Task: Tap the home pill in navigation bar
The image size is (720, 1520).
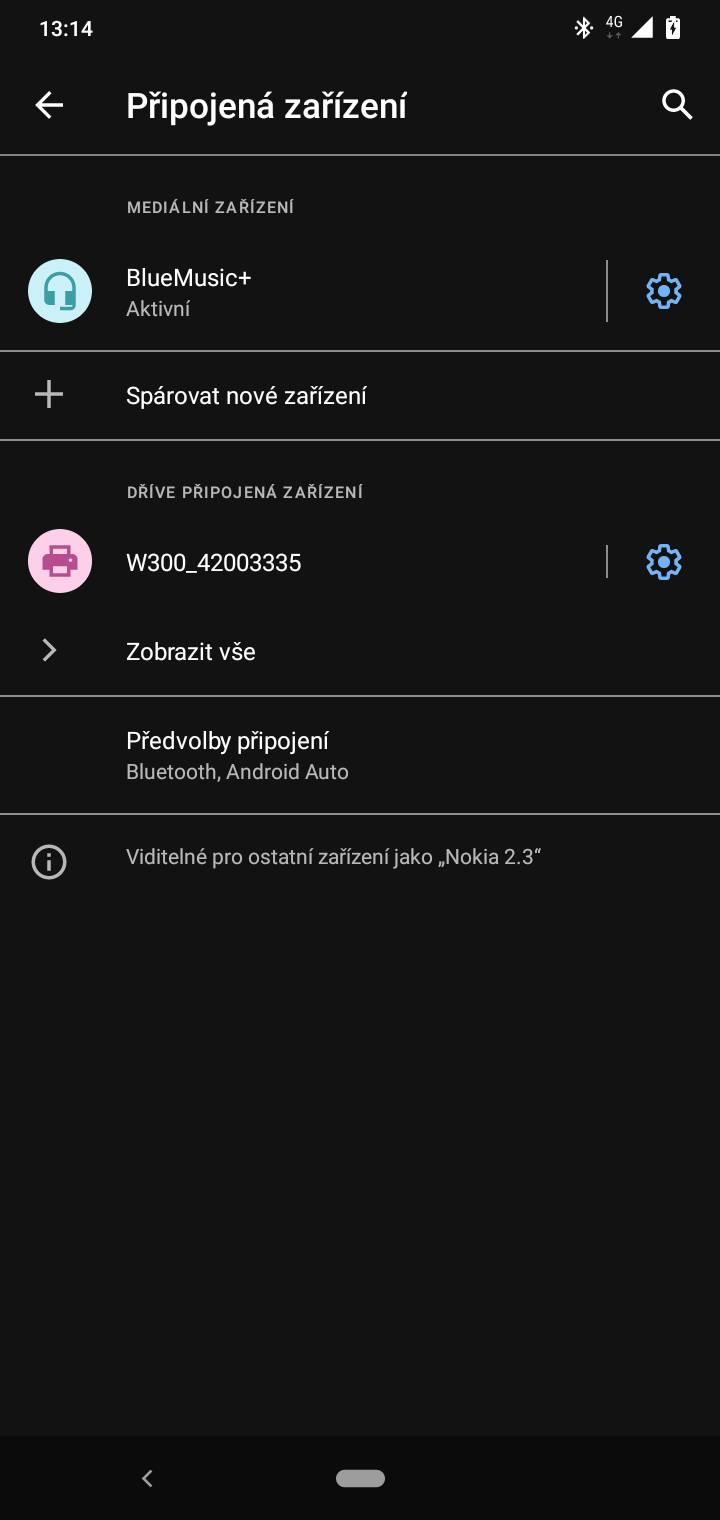Action: 360,1478
